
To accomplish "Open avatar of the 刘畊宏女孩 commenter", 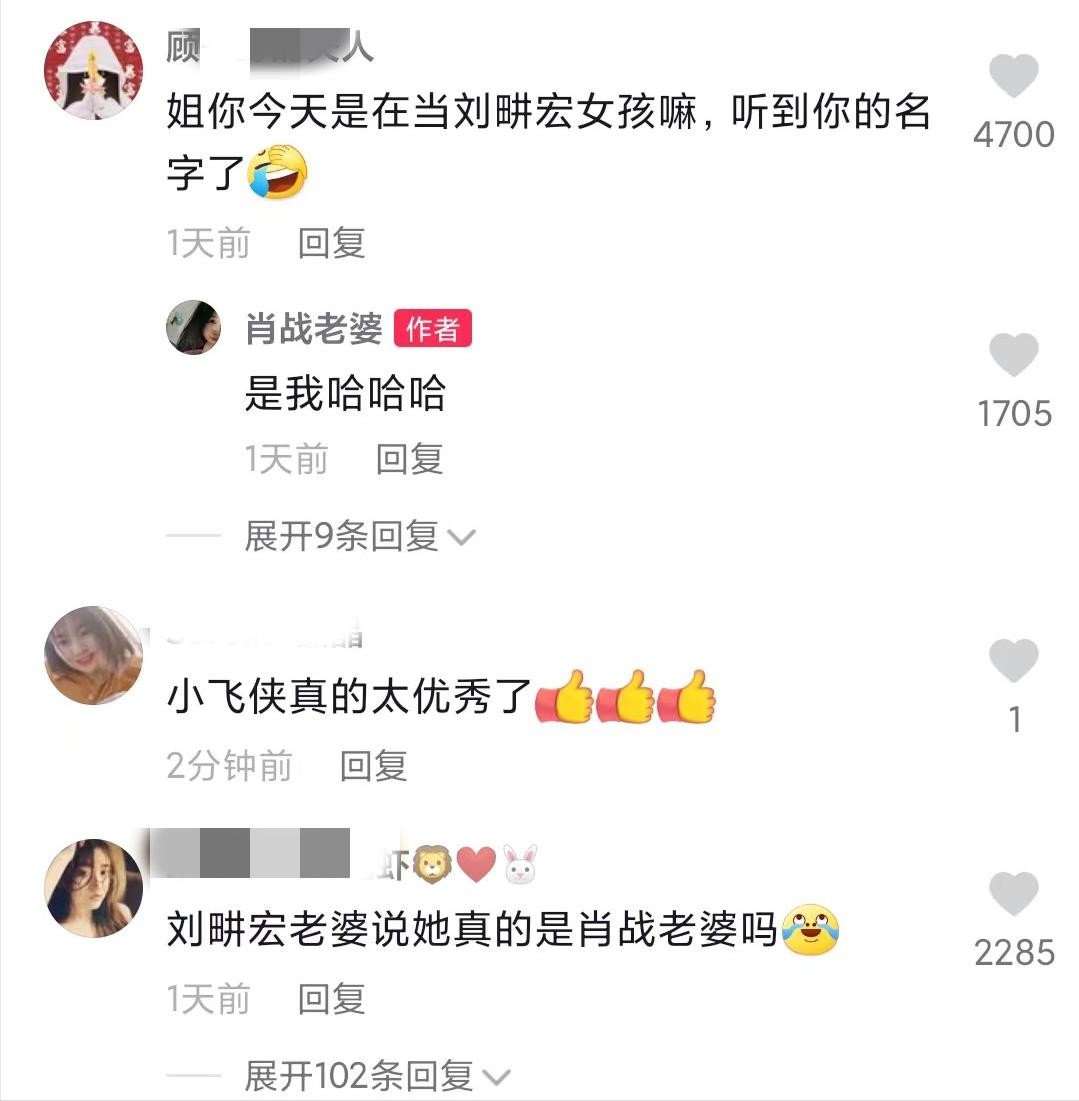I will tap(94, 71).
